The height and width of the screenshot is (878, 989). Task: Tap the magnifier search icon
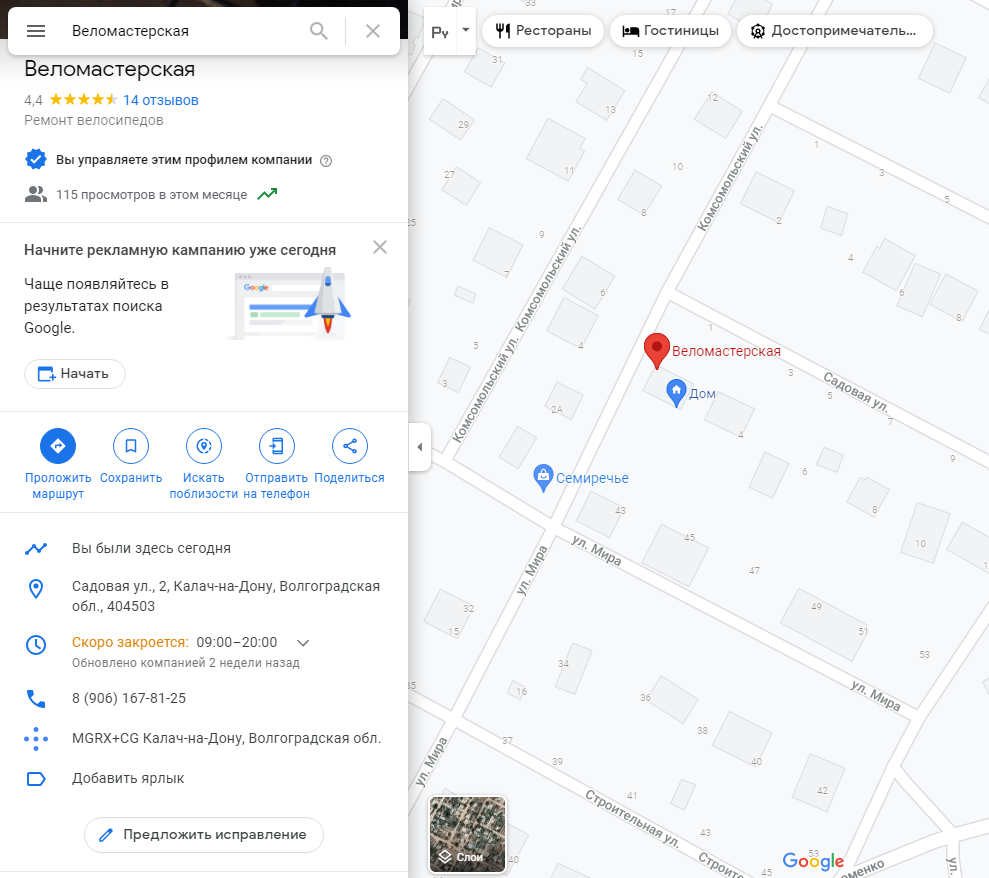click(319, 31)
